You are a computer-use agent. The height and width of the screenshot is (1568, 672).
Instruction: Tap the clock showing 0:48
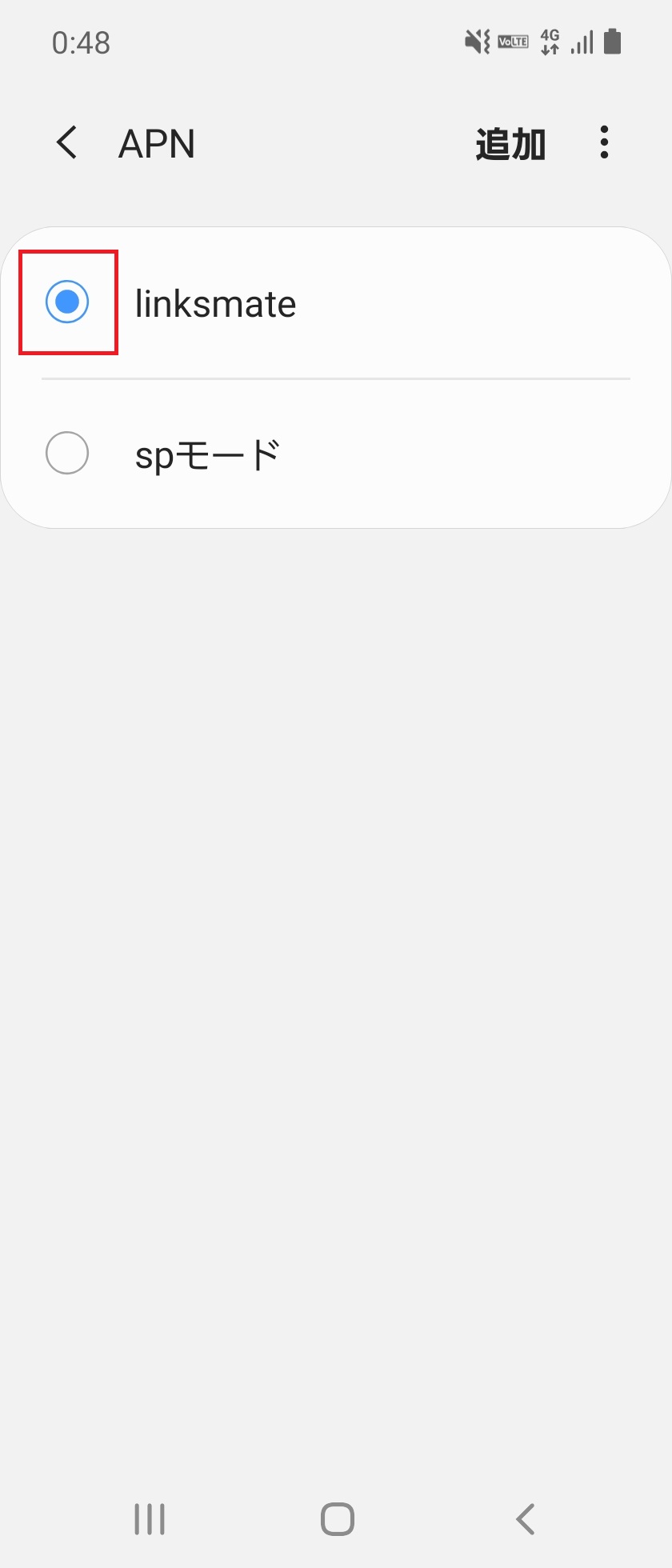pyautogui.click(x=81, y=43)
